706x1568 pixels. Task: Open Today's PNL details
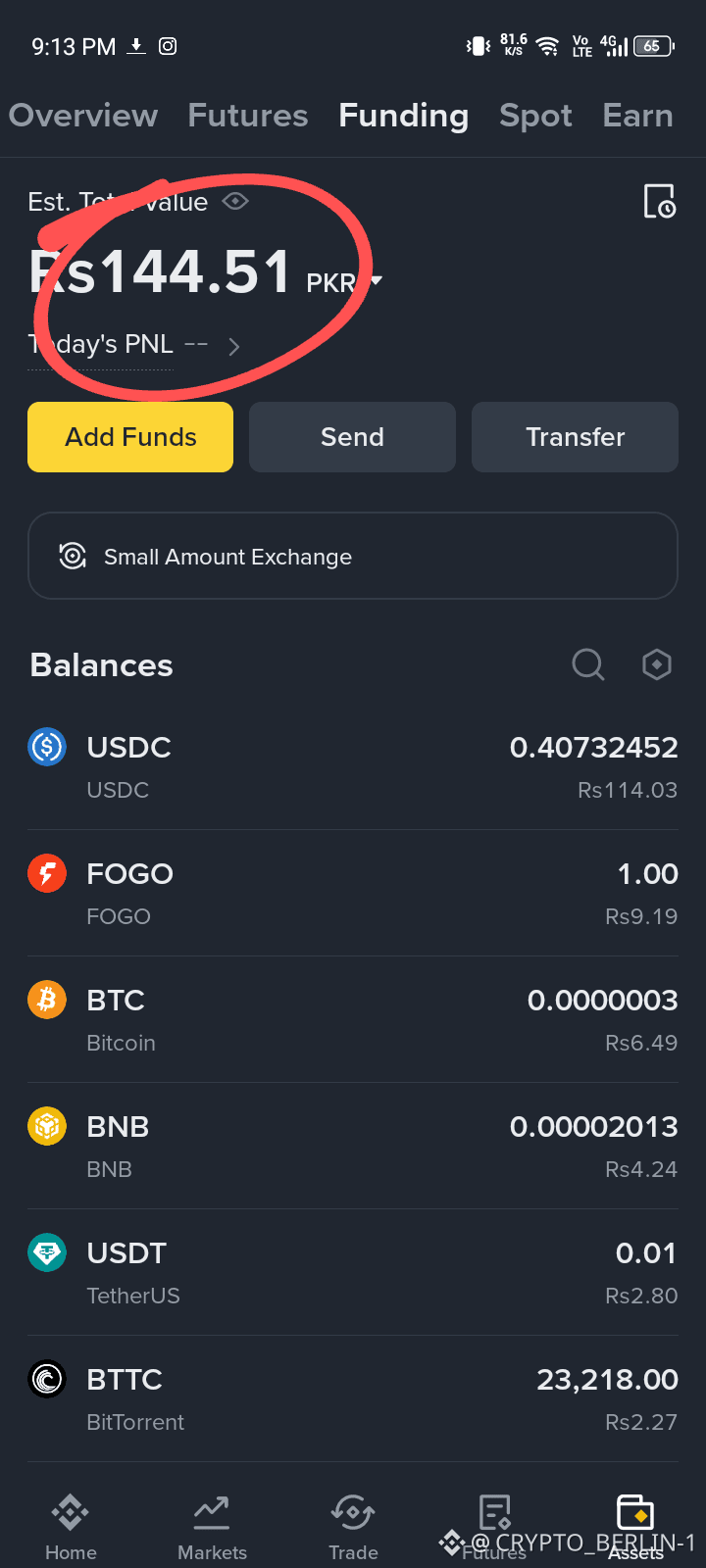[232, 346]
